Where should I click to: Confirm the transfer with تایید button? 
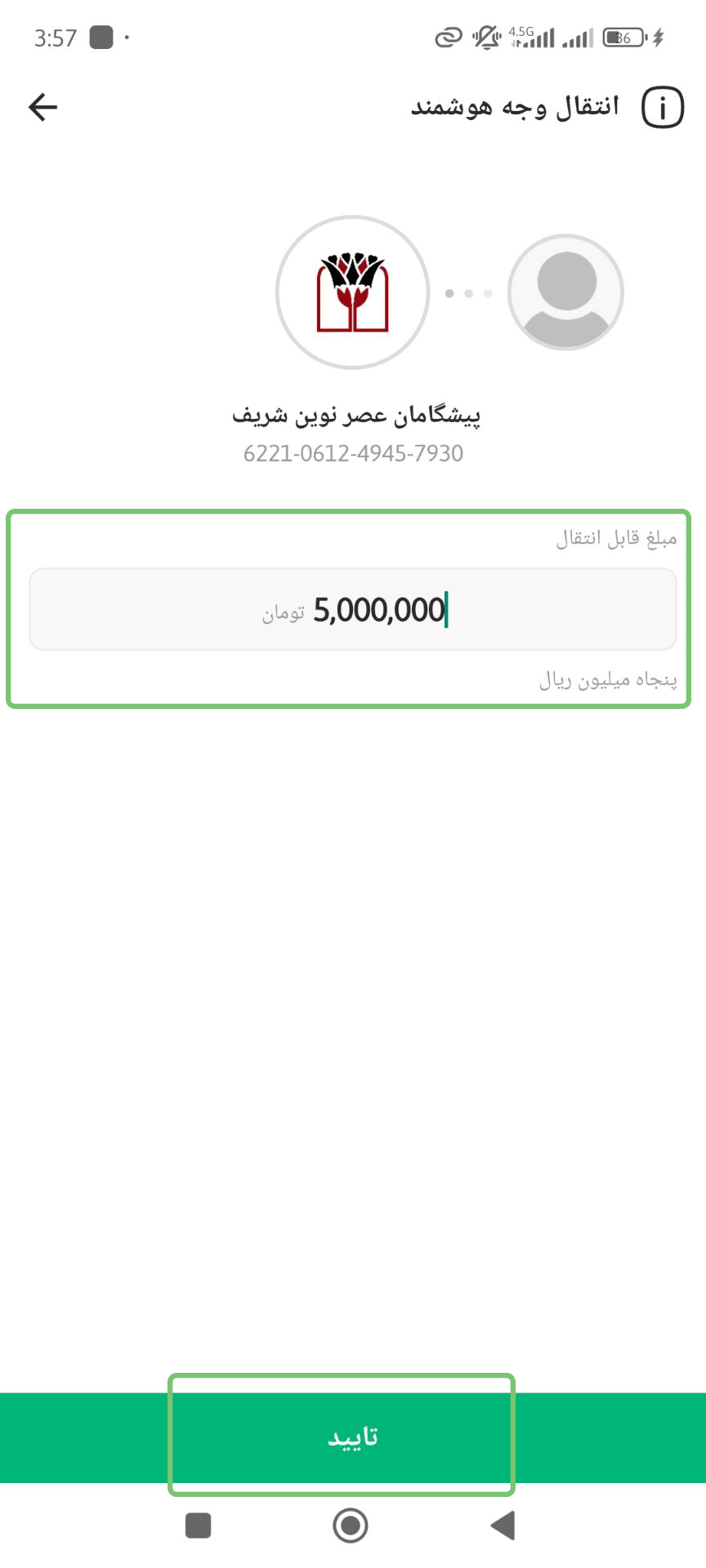[x=353, y=1437]
